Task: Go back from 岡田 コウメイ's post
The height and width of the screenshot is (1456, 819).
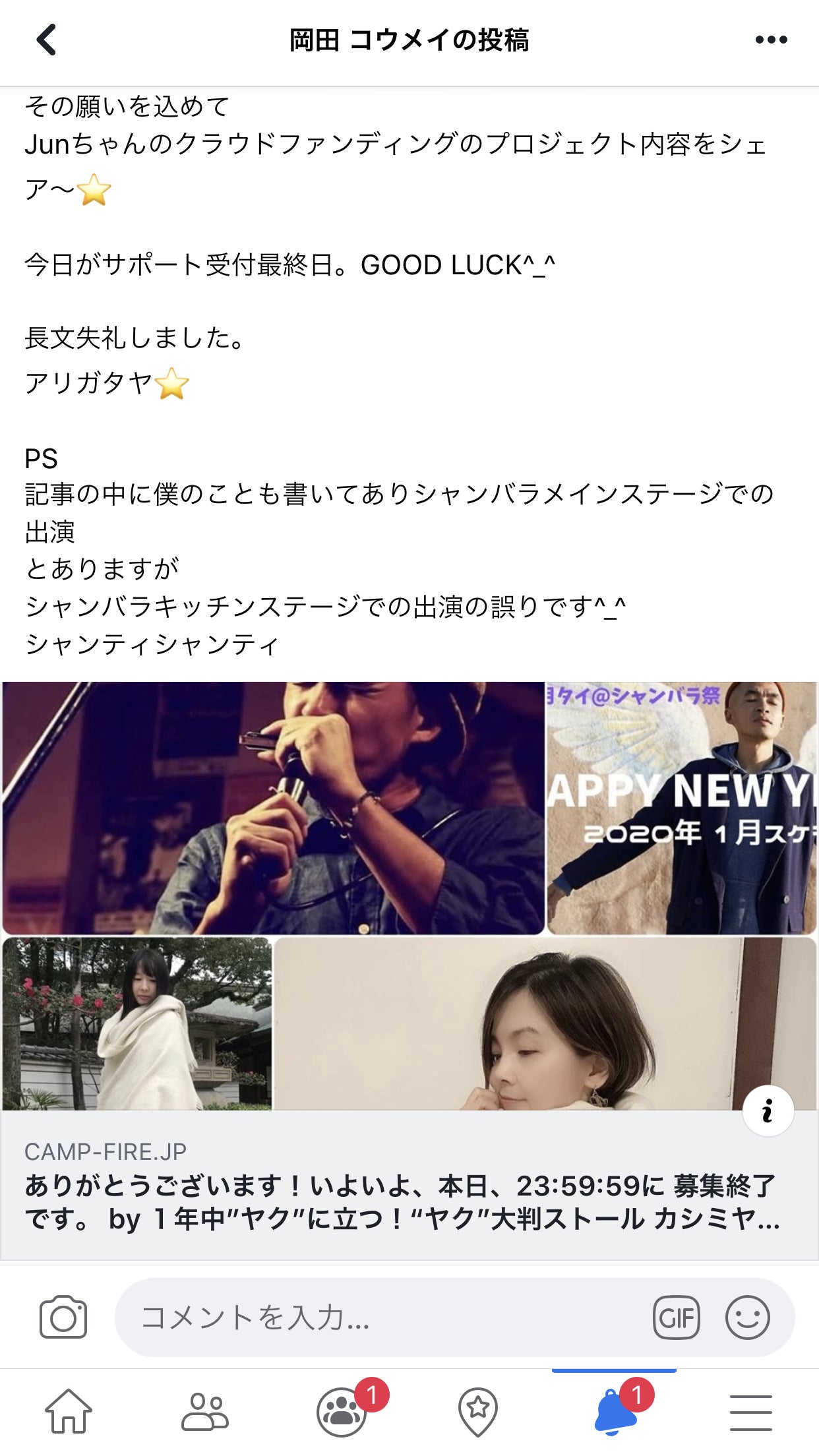Action: click(x=46, y=40)
